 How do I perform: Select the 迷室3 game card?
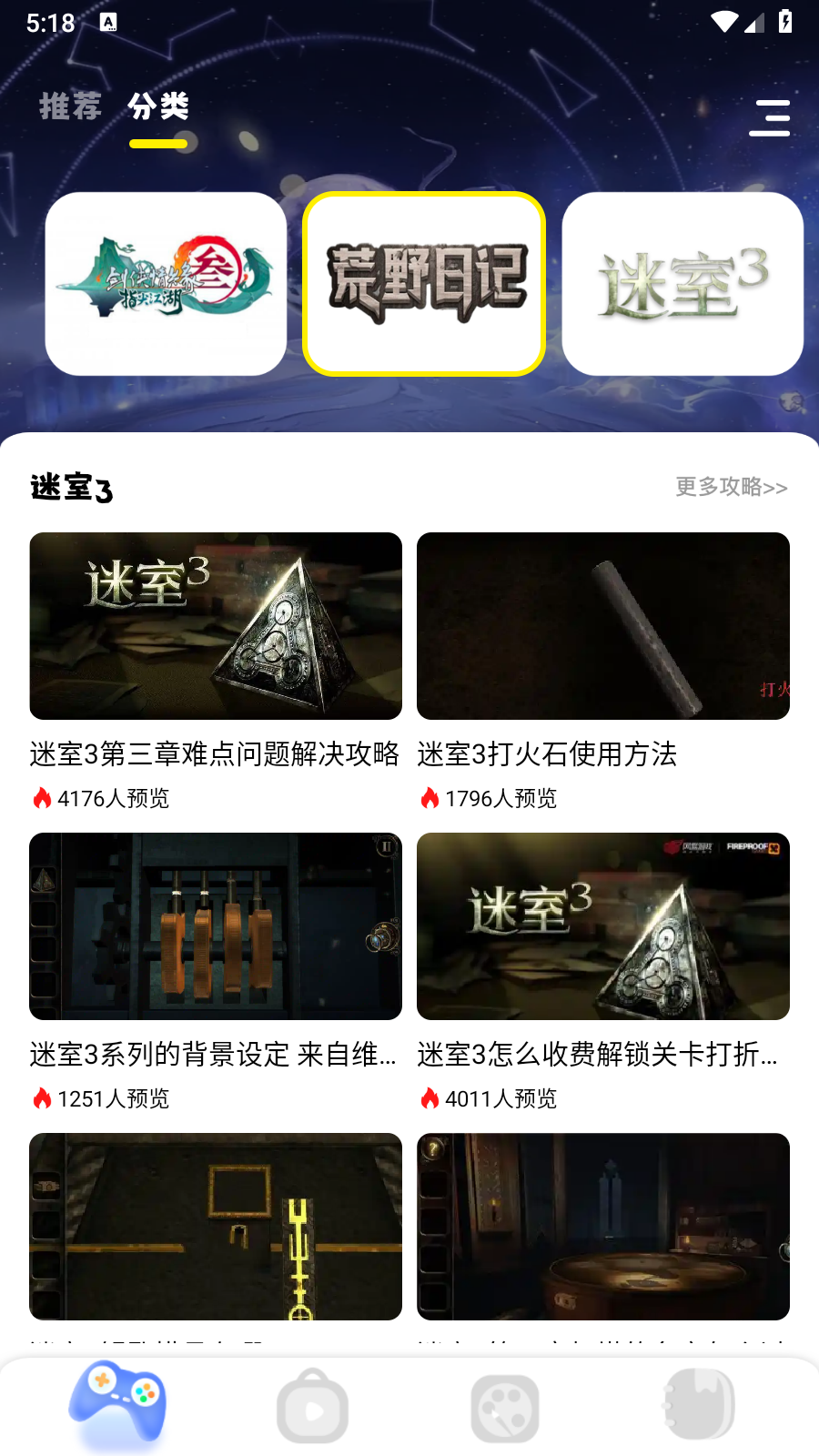[682, 283]
